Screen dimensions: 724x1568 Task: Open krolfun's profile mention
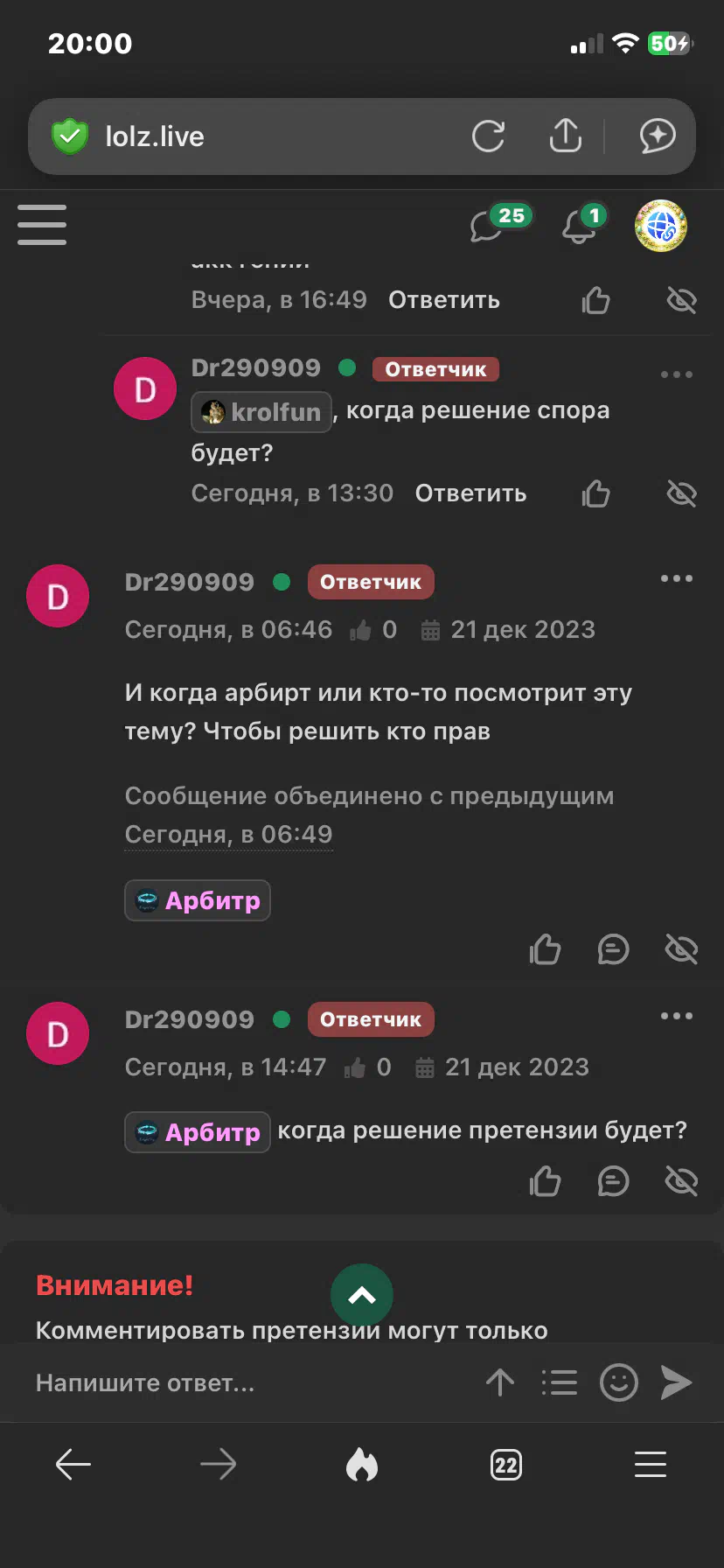click(x=262, y=412)
